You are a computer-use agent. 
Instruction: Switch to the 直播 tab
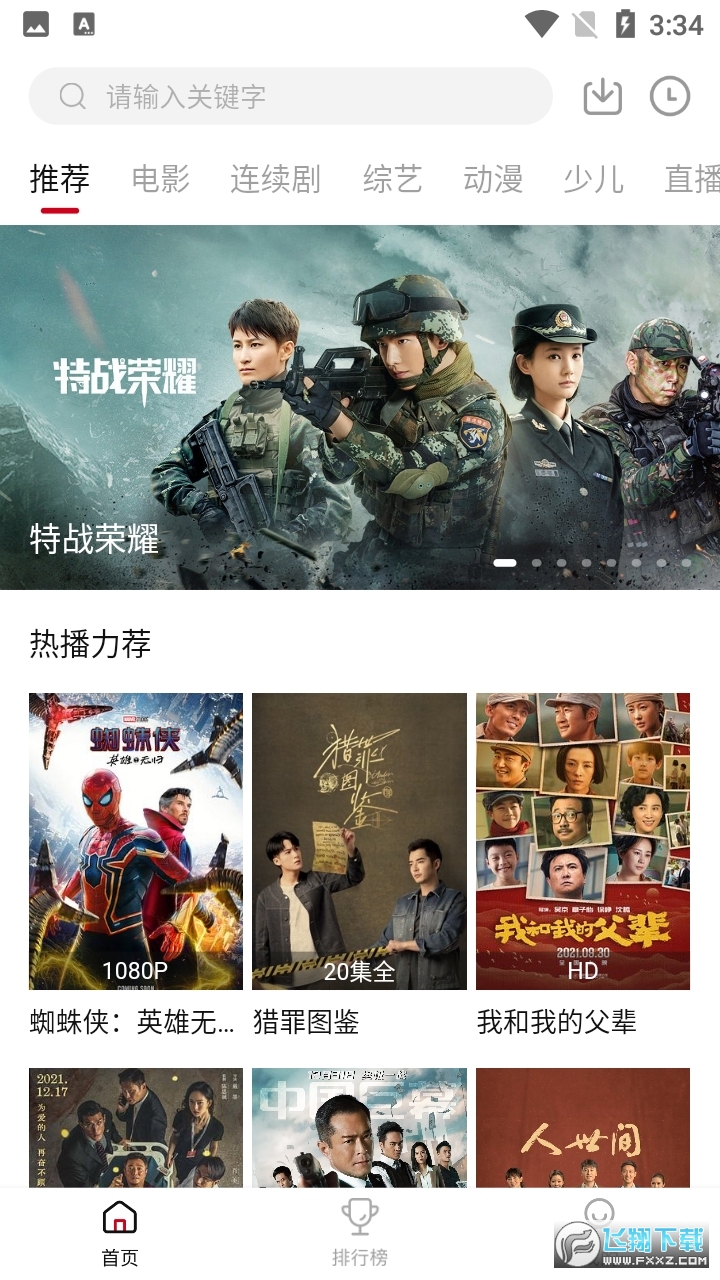692,179
